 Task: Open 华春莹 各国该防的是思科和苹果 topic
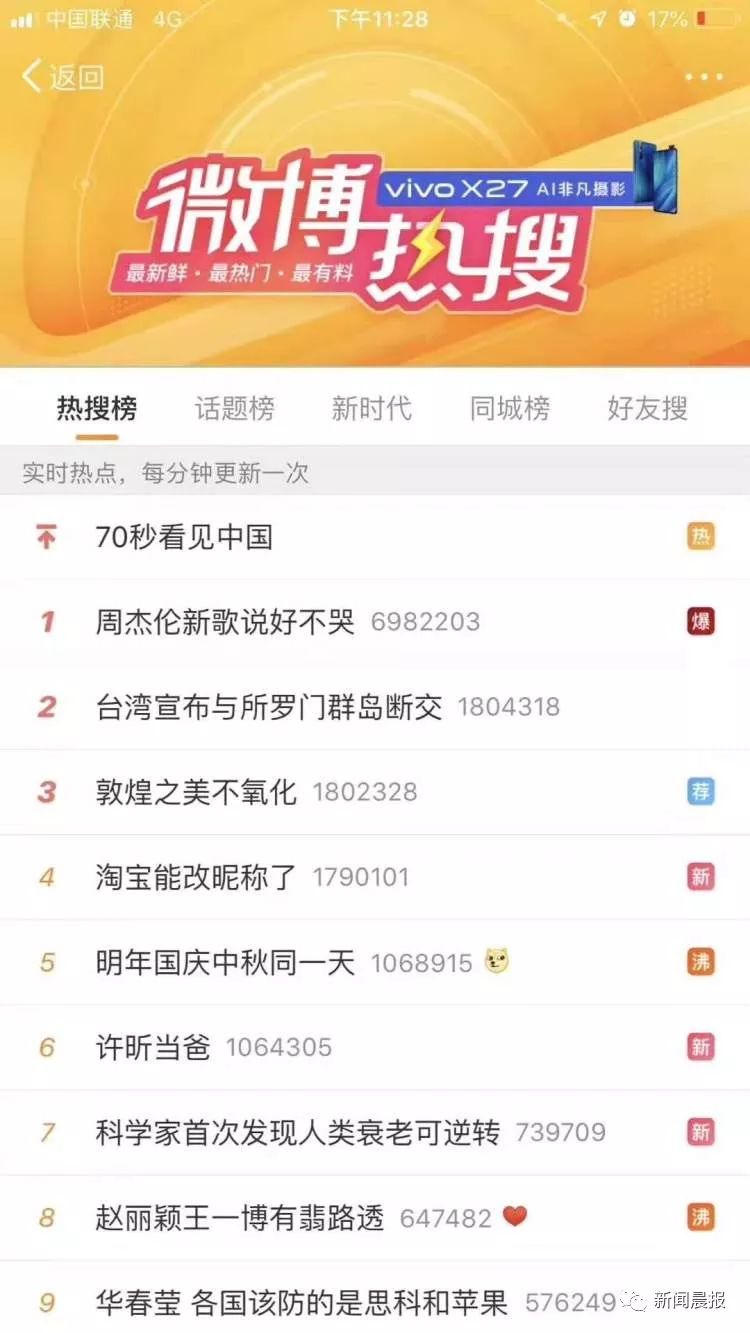point(302,1302)
